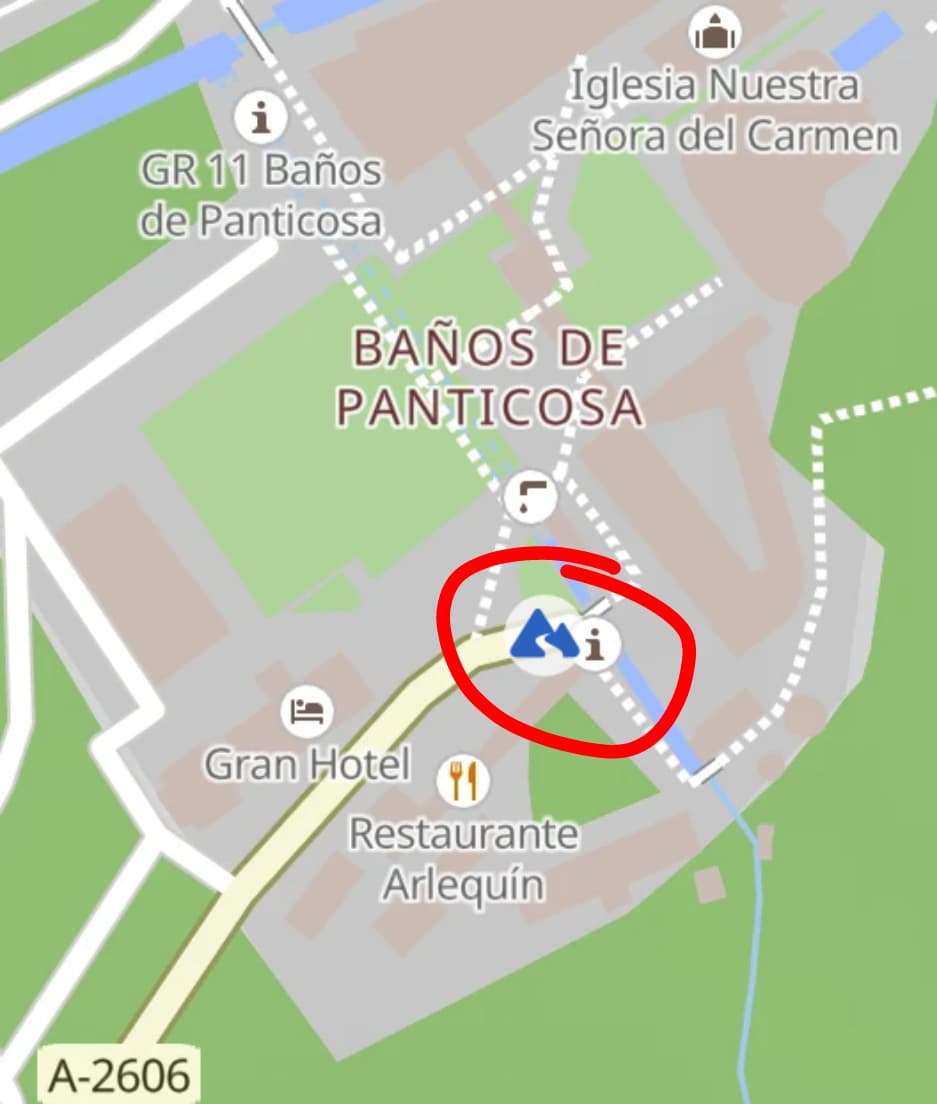This screenshot has width=937, height=1104.
Task: Select the blue mountain marker
Action: pyautogui.click(x=543, y=636)
